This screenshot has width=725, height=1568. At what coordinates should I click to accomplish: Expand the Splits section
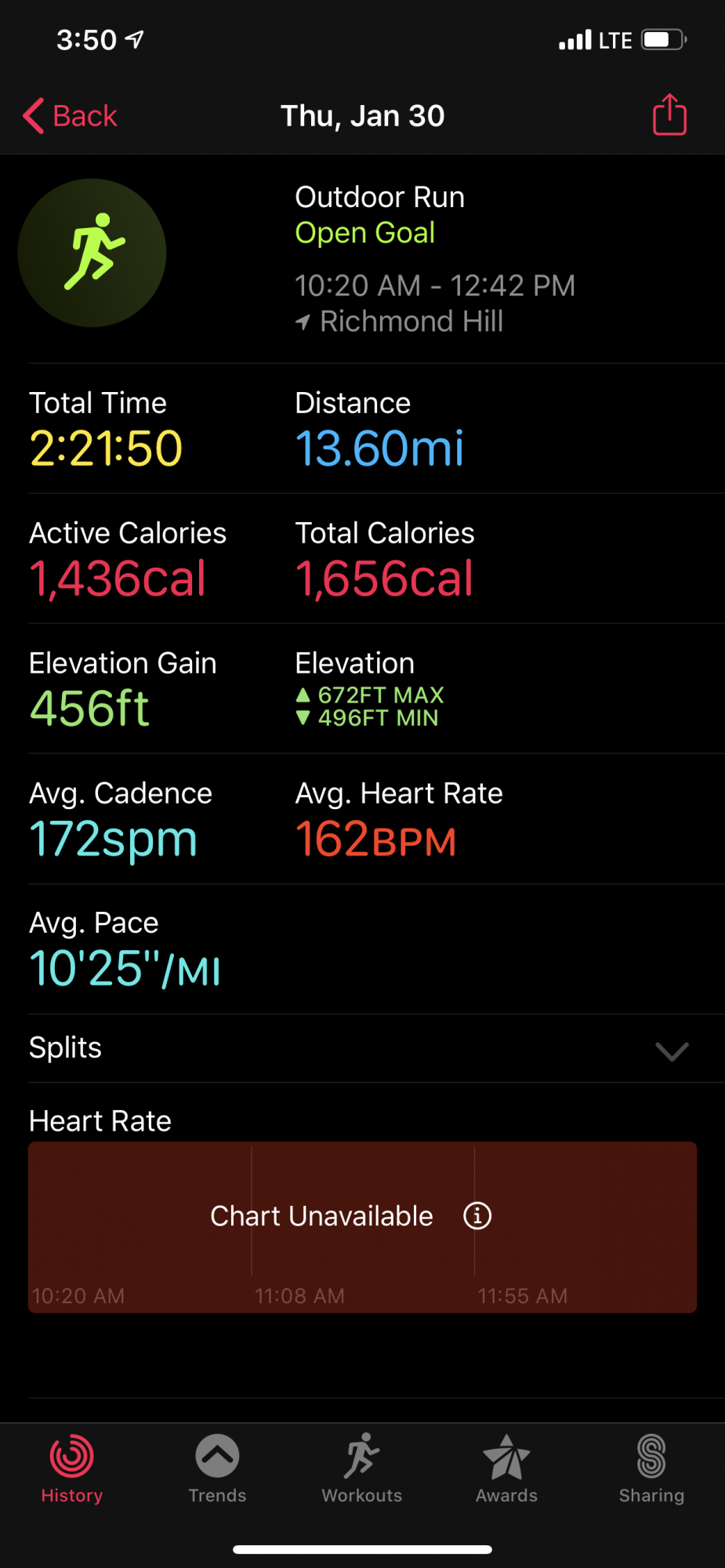[671, 1051]
